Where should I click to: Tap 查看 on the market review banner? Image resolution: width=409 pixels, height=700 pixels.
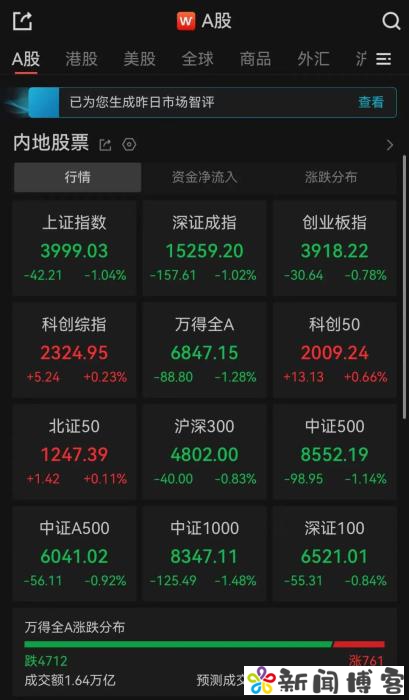pyautogui.click(x=371, y=102)
